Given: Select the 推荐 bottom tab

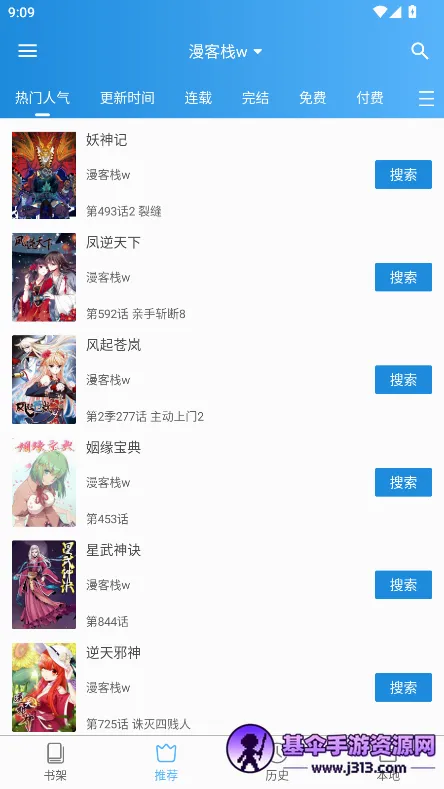Looking at the screenshot, I should tap(166, 762).
